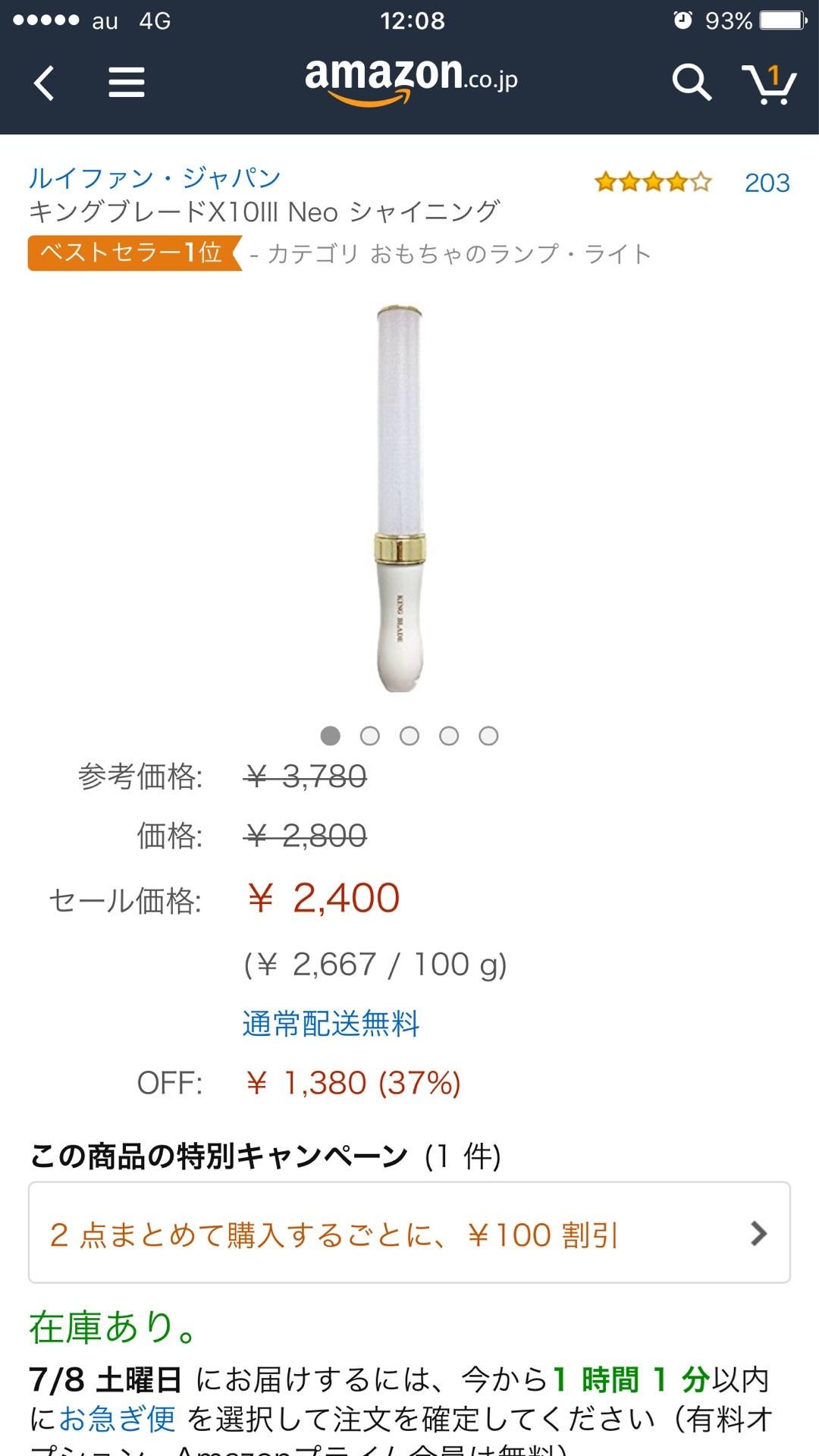Viewport: 819px width, 1456px height.
Task: Tap the ベストセラー1位 badge
Action: 130,256
